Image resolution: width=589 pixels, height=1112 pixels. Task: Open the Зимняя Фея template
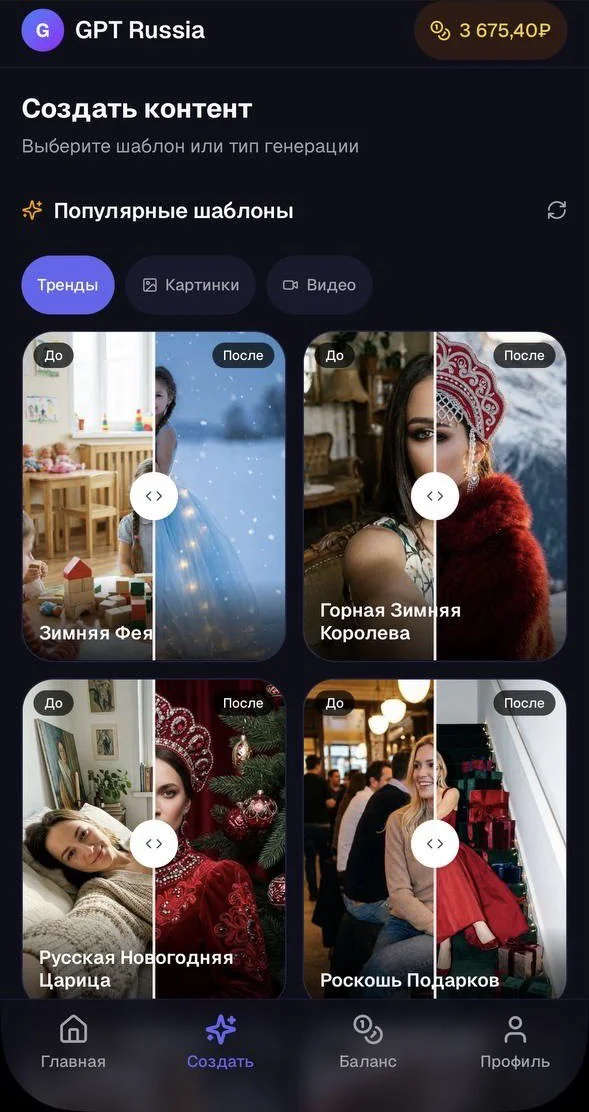[154, 496]
